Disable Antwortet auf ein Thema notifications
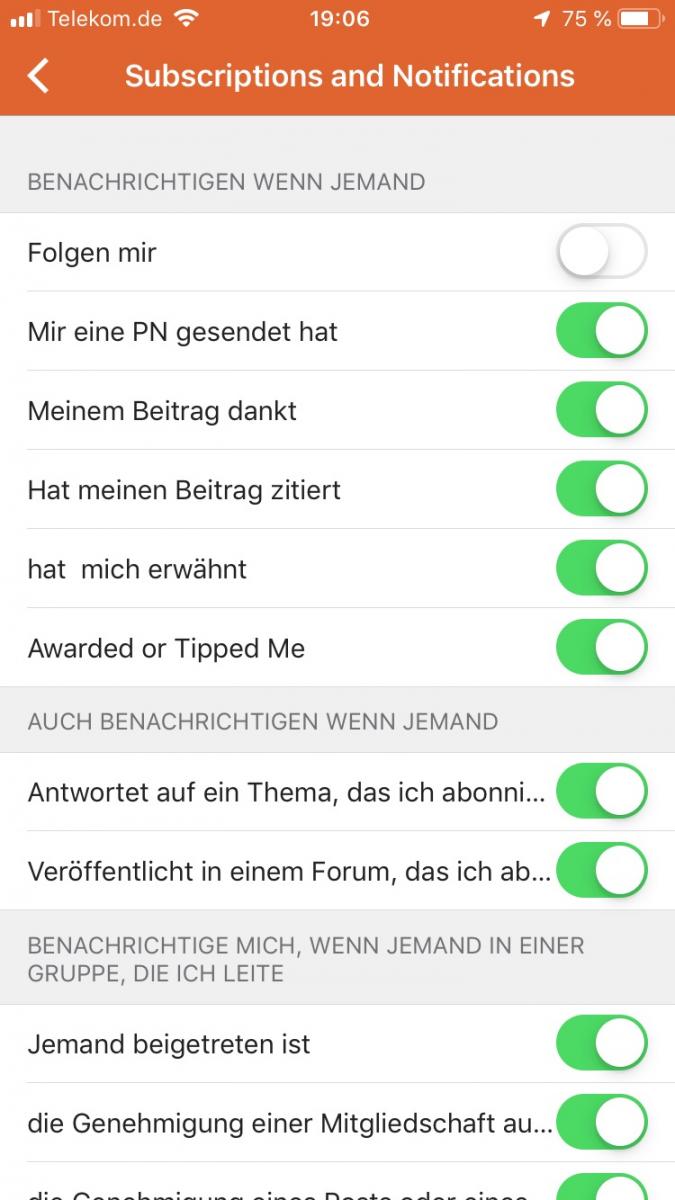This screenshot has width=675, height=1200. click(602, 792)
